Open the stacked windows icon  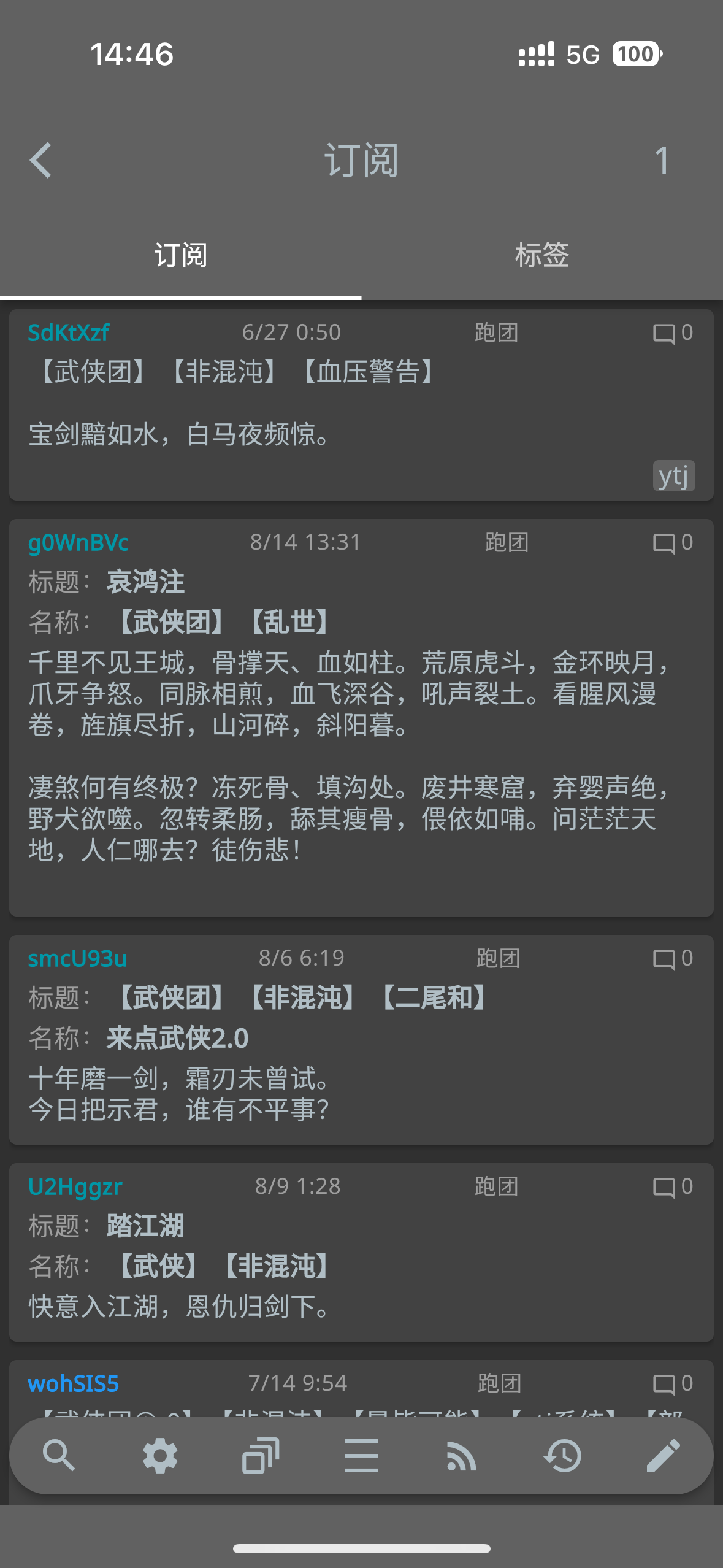[x=261, y=1455]
